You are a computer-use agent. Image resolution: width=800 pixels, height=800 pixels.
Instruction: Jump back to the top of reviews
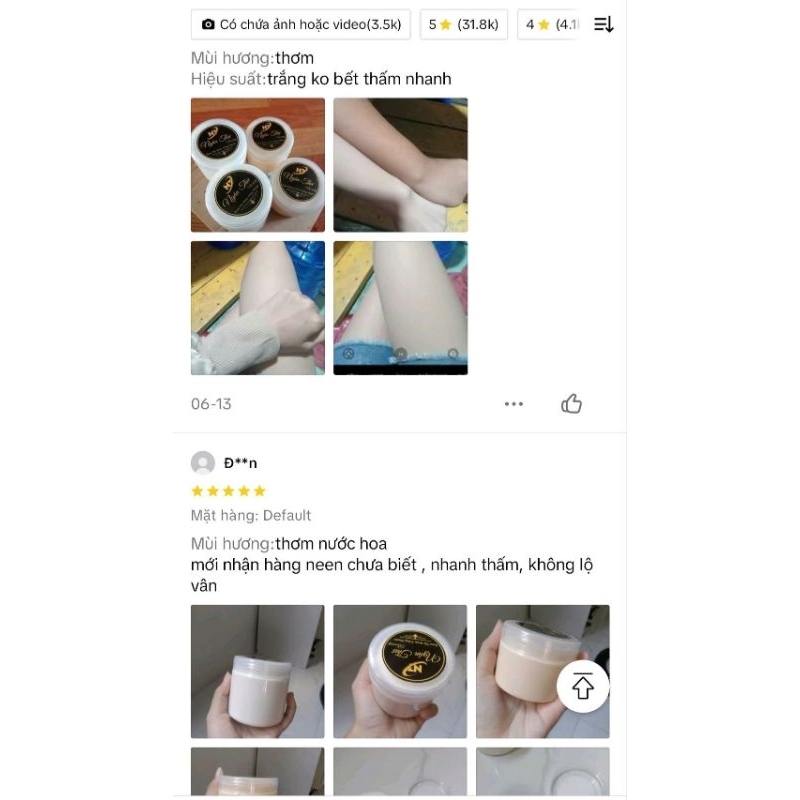[583, 686]
